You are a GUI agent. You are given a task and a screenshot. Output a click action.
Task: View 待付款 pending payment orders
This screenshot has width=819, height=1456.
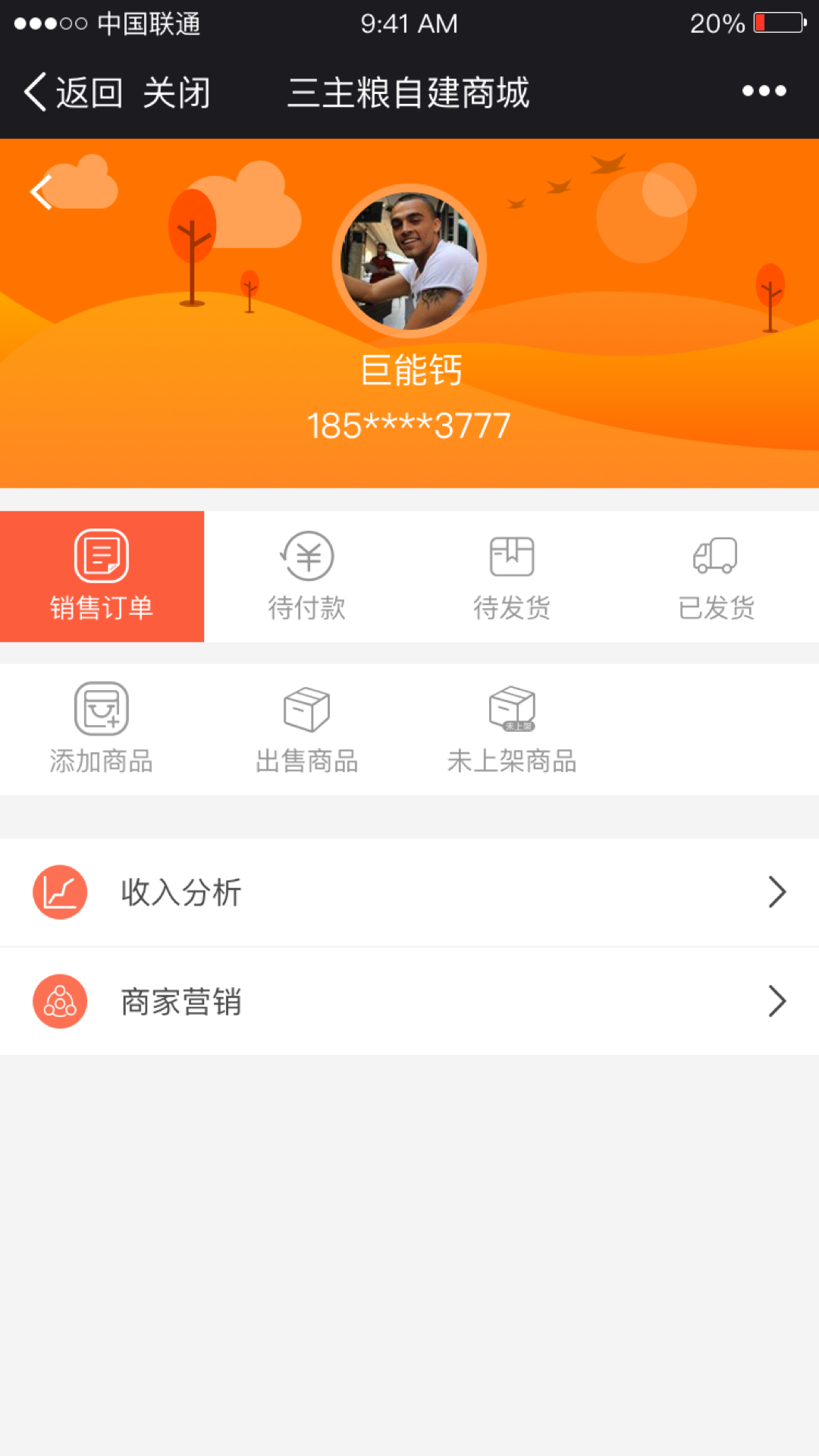click(307, 576)
